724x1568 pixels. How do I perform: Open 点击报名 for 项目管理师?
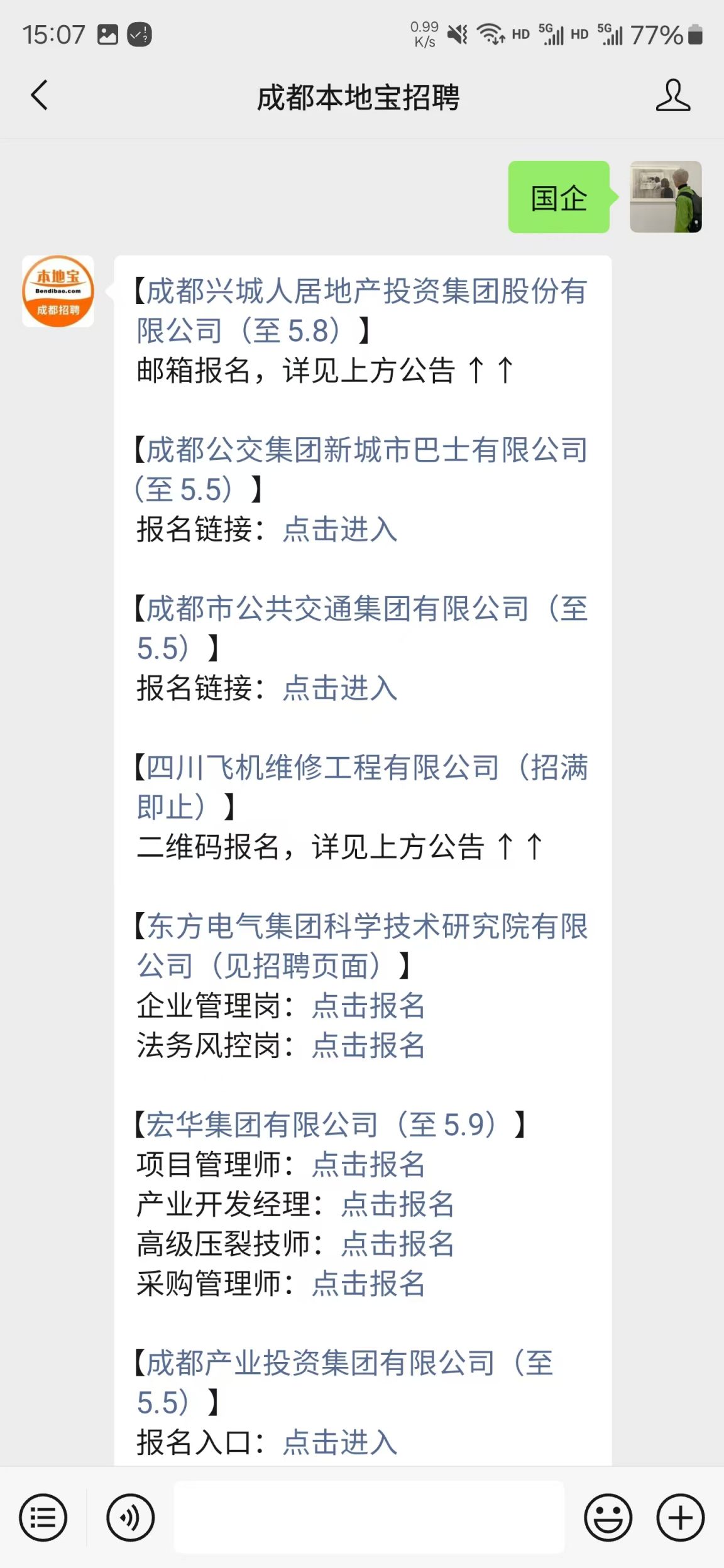click(x=368, y=1164)
